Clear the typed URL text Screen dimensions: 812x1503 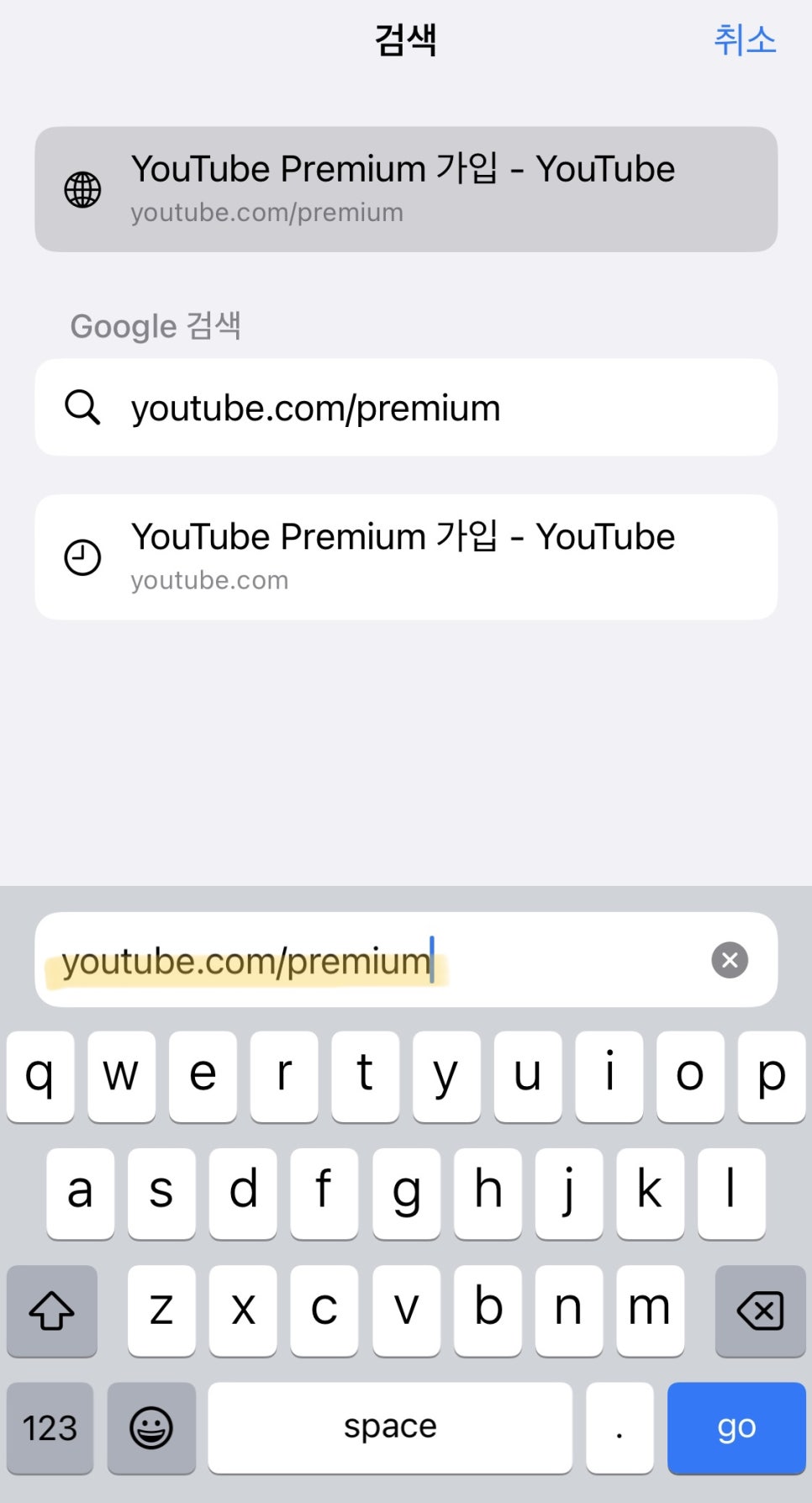[730, 960]
